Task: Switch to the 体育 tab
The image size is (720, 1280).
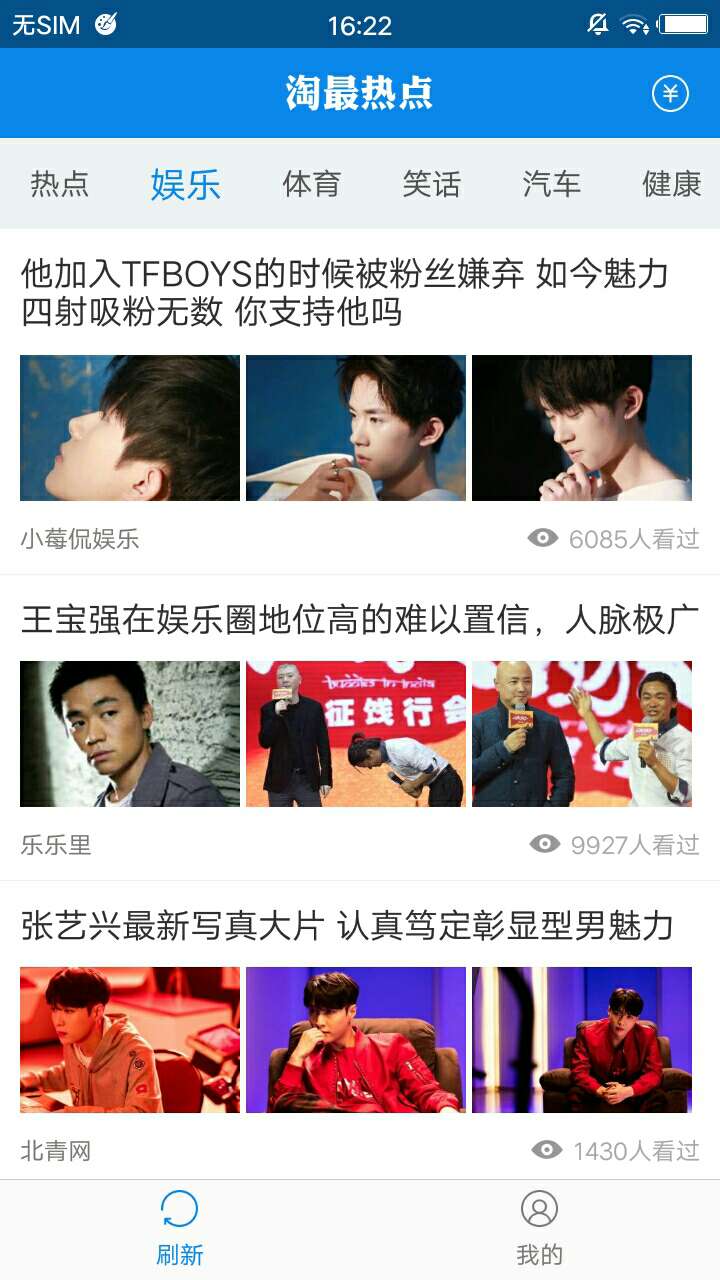Action: coord(312,184)
